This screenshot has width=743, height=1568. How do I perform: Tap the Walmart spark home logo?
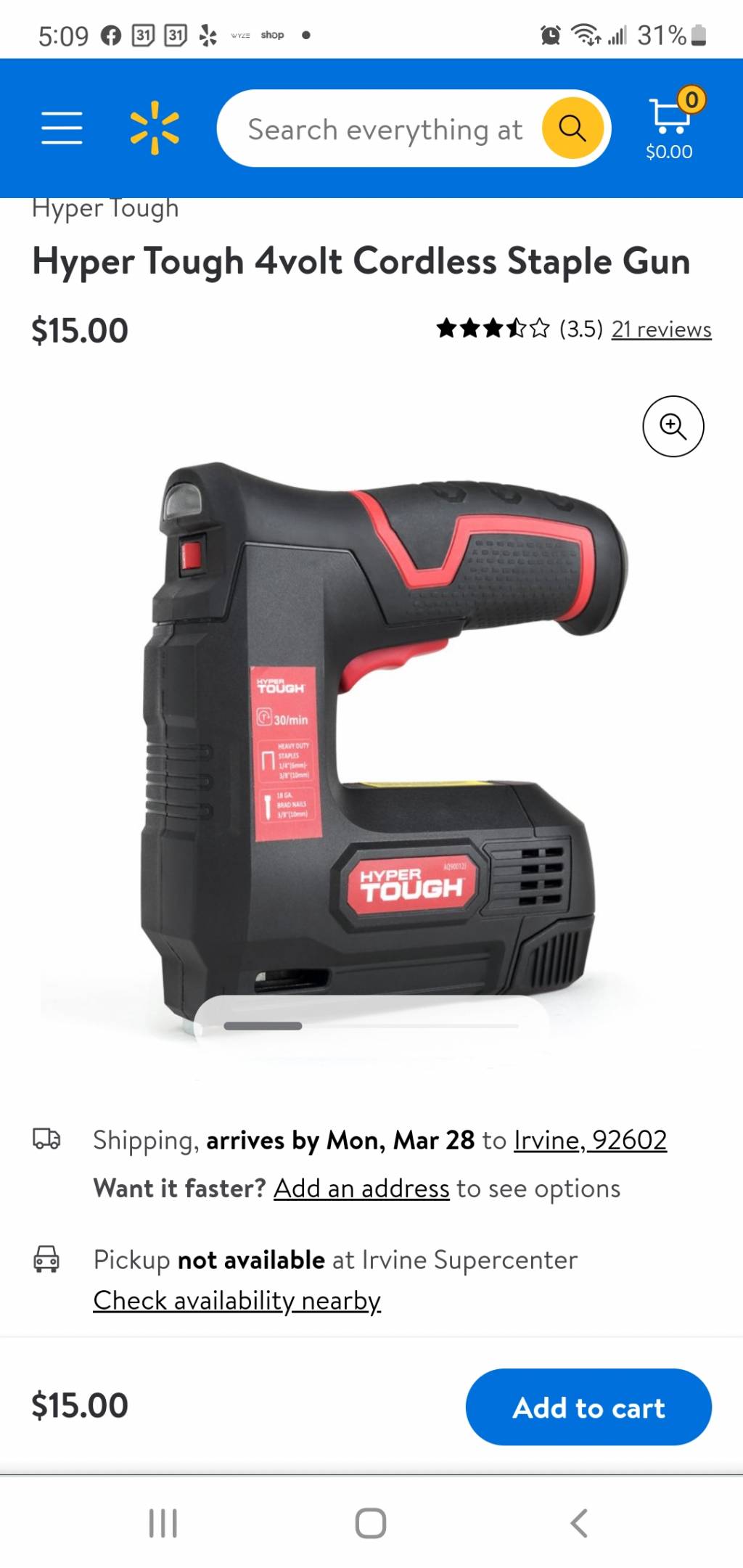click(x=155, y=128)
